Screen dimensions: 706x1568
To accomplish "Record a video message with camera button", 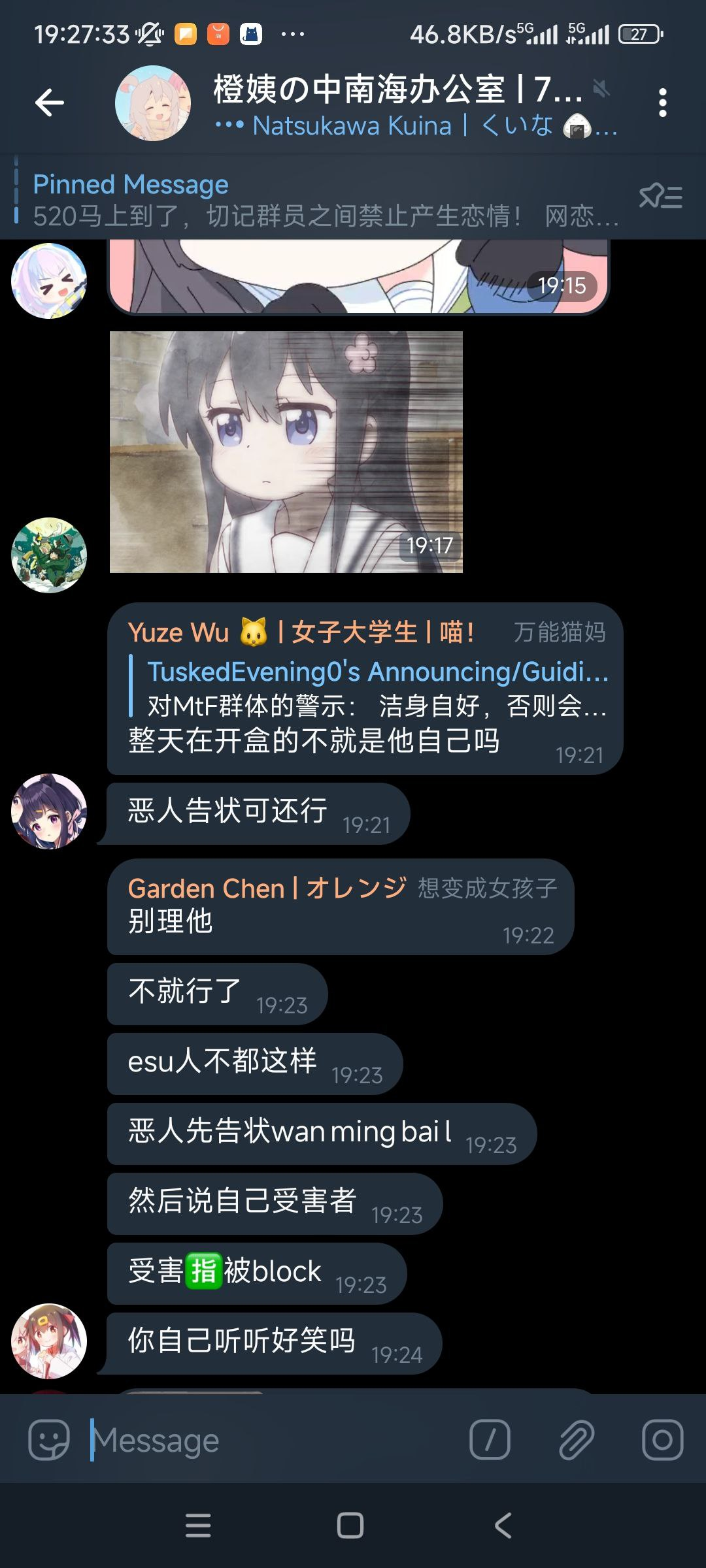I will pos(662,1439).
